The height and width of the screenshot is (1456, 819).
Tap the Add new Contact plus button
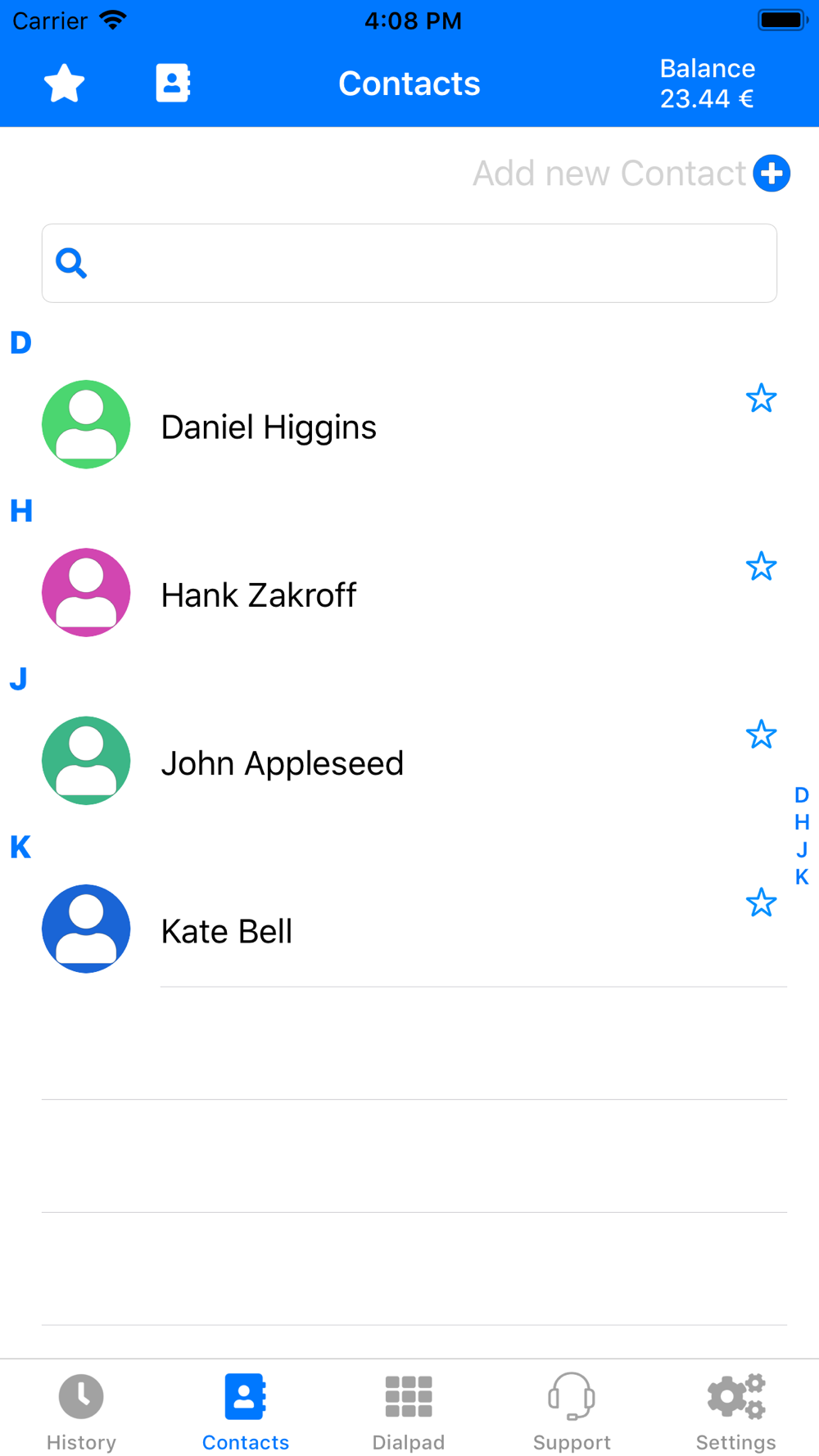(x=771, y=173)
